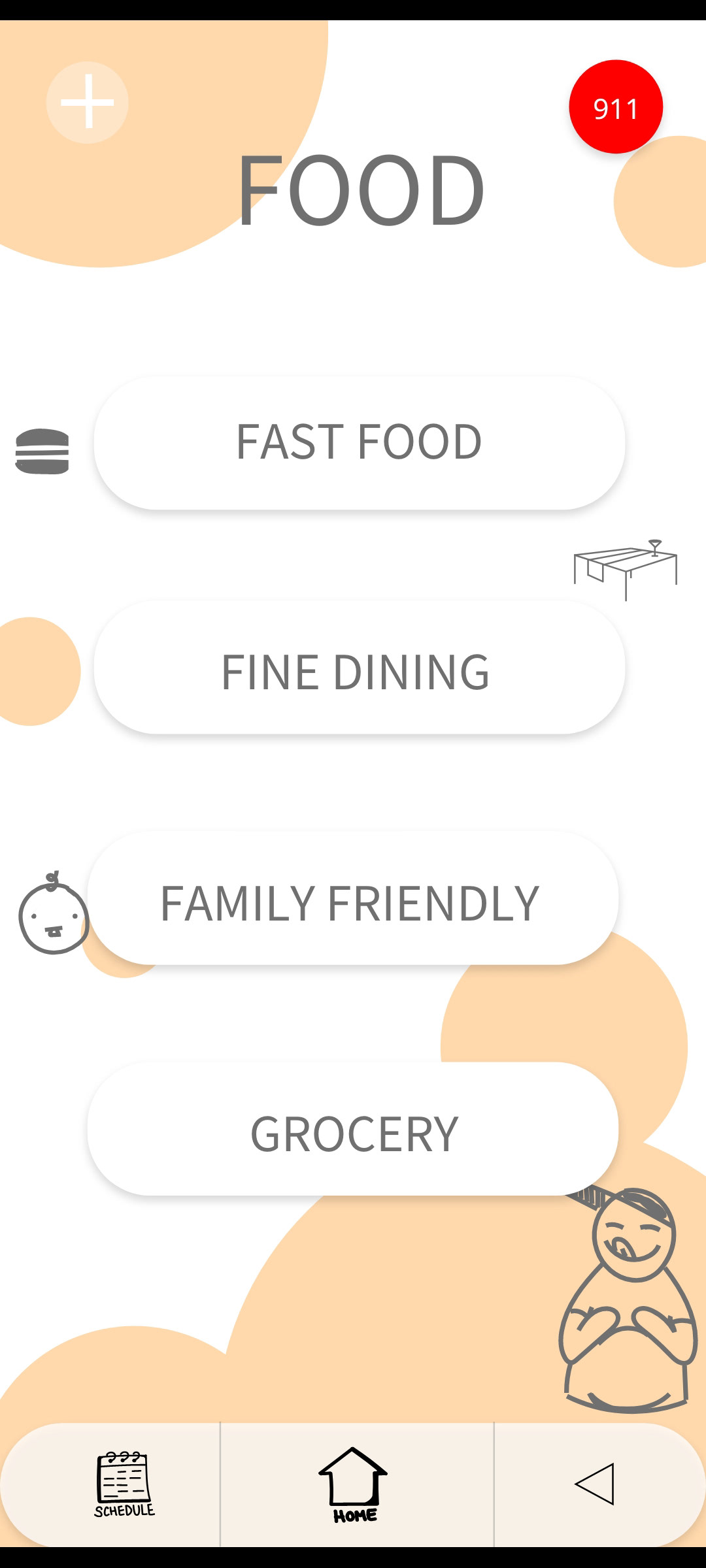Call emergency with the red 911 button
Image resolution: width=706 pixels, height=1568 pixels.
(616, 107)
